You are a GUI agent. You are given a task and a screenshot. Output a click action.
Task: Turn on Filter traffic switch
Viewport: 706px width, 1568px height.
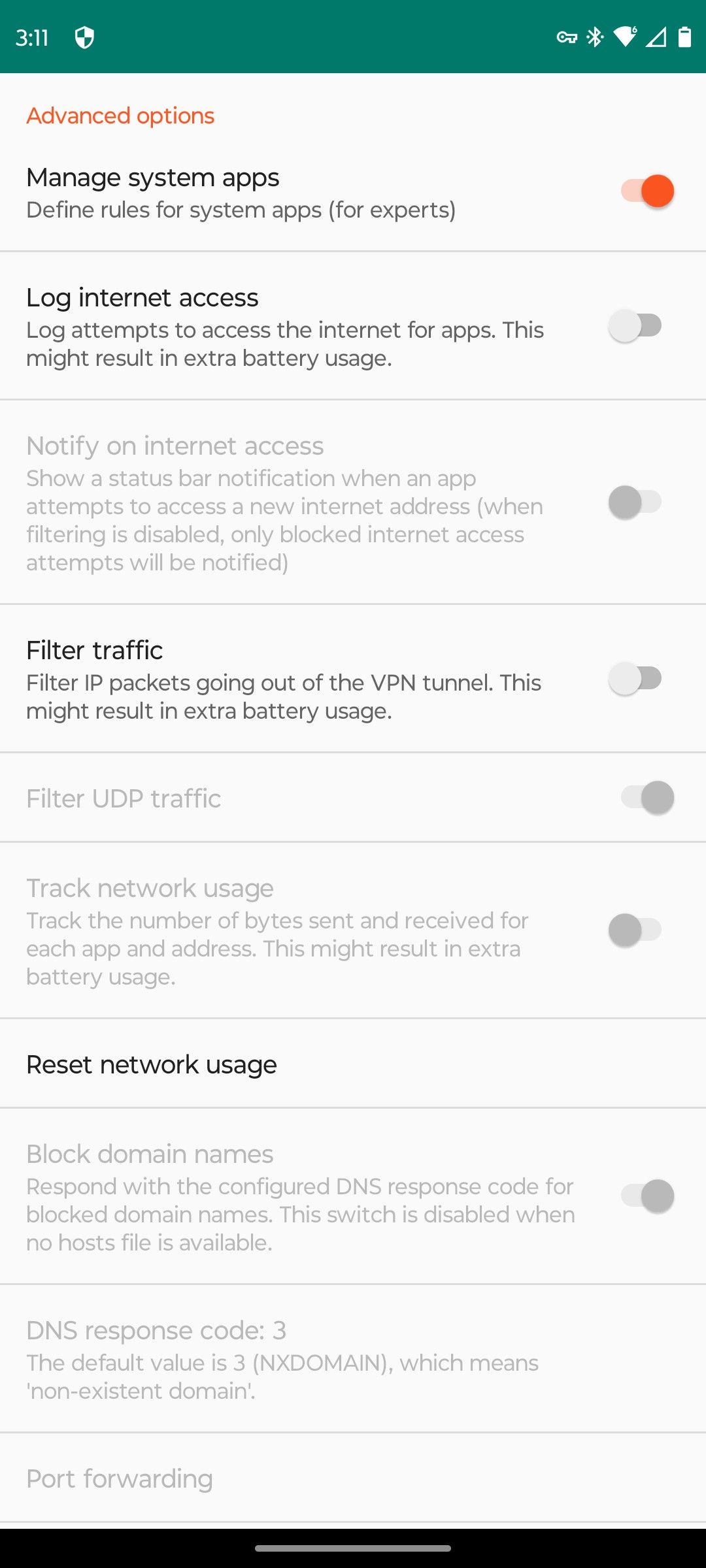pos(635,678)
